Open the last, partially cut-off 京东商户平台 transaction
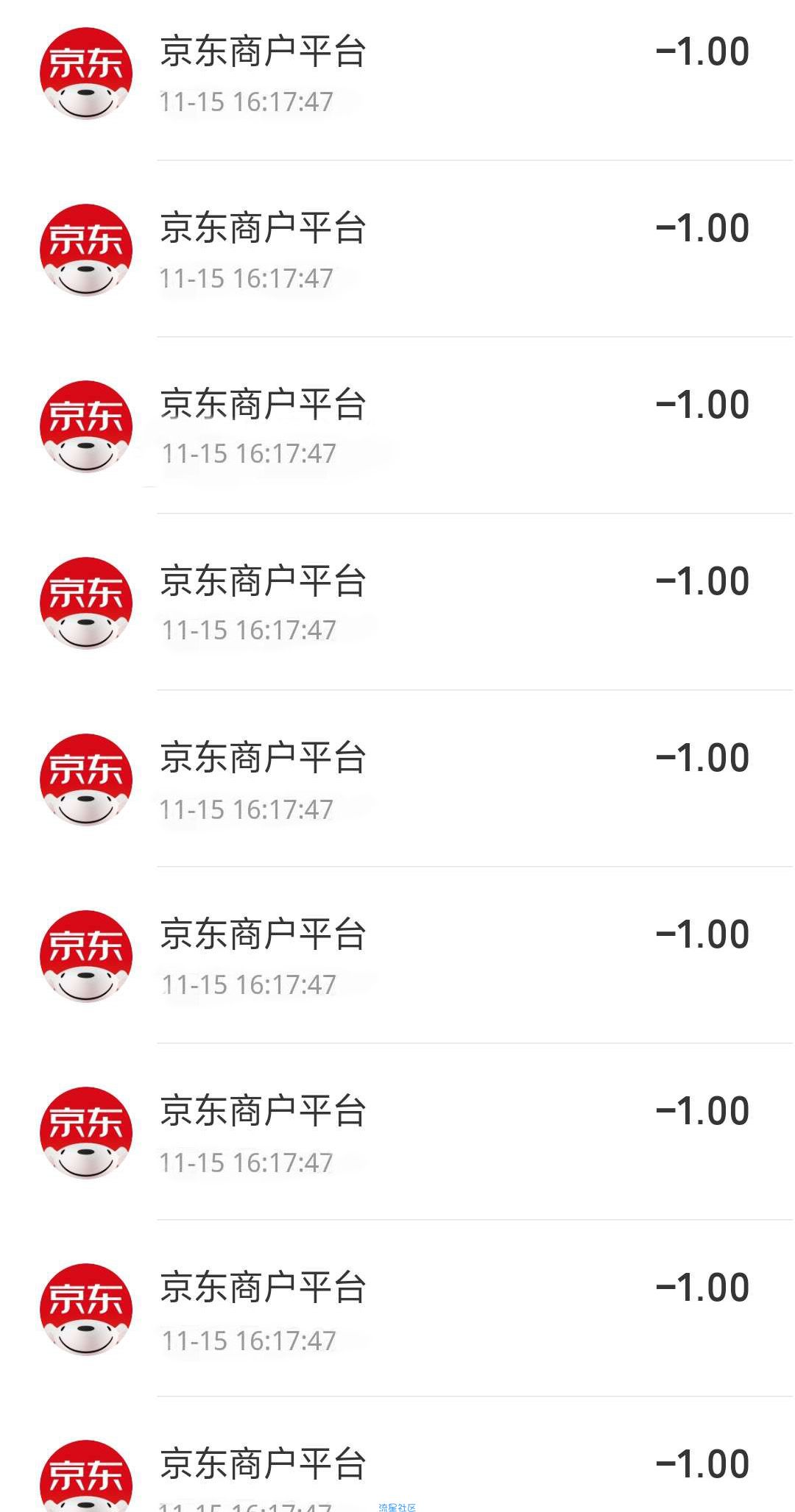Viewport: 795px width, 1512px height. point(397,1455)
